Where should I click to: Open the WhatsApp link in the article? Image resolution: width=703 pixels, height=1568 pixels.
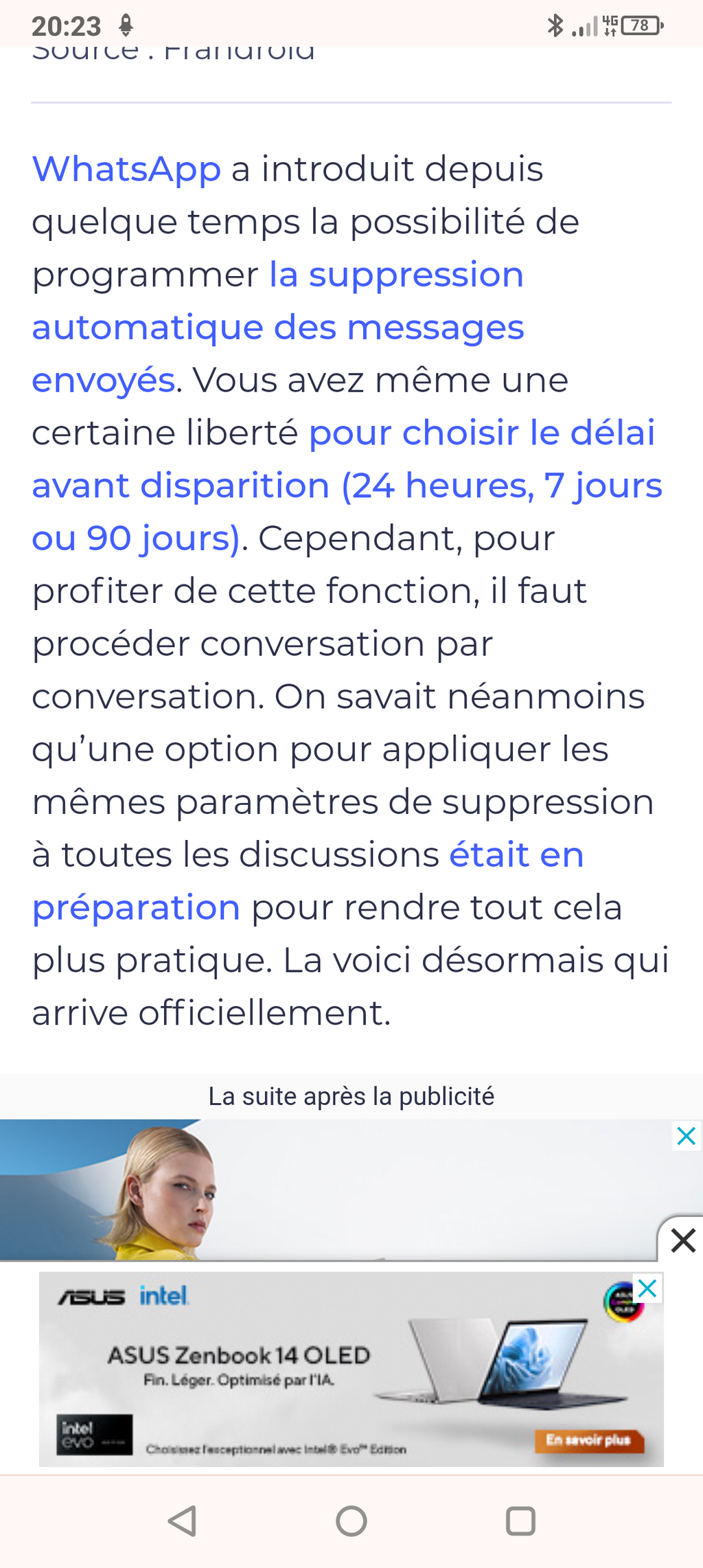coord(126,169)
